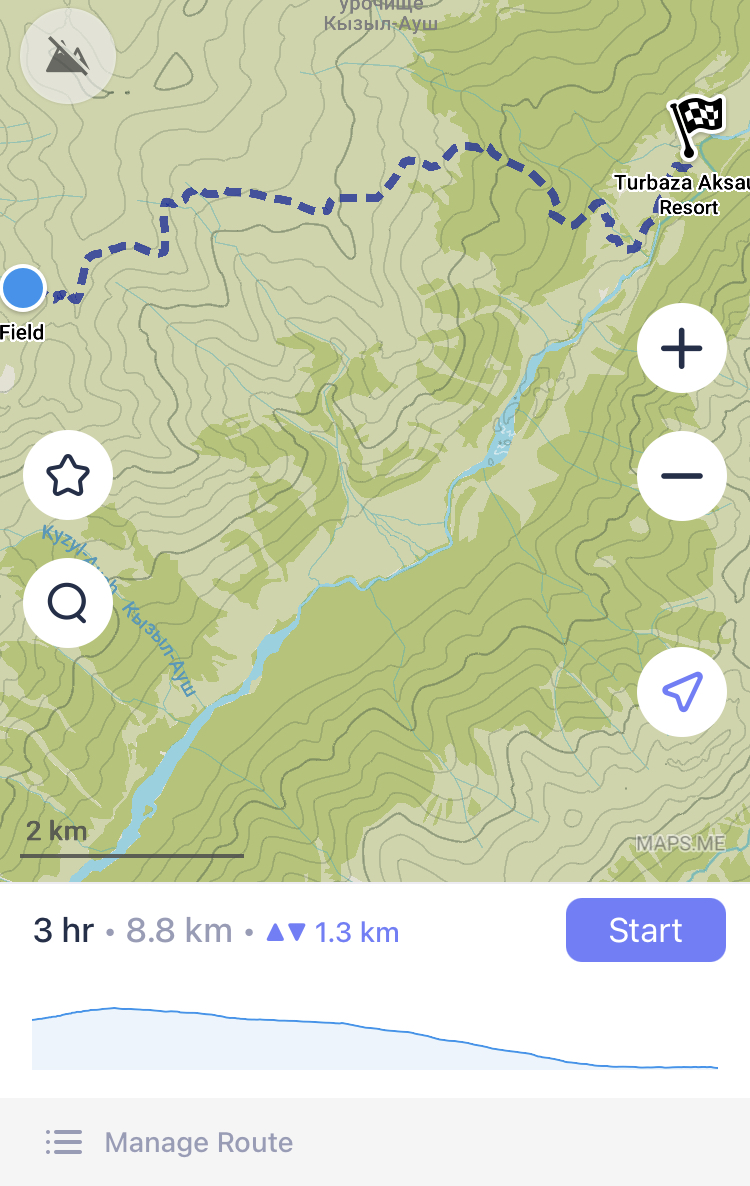Open map search

click(68, 603)
